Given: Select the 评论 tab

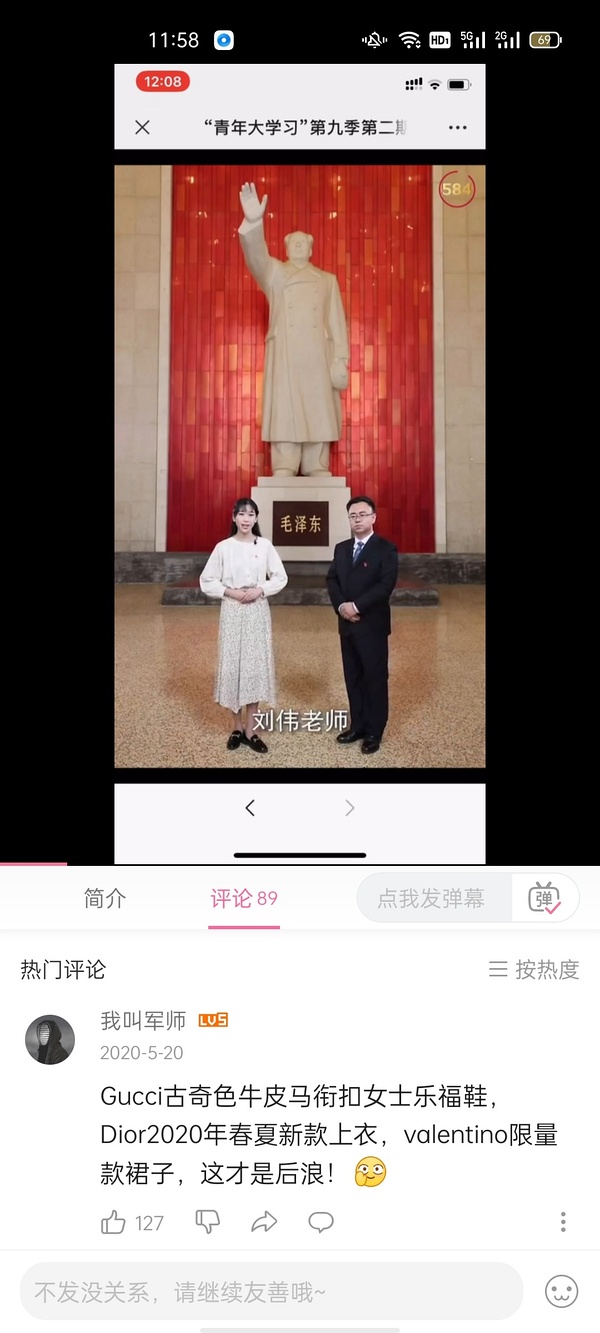Looking at the screenshot, I should tap(243, 898).
